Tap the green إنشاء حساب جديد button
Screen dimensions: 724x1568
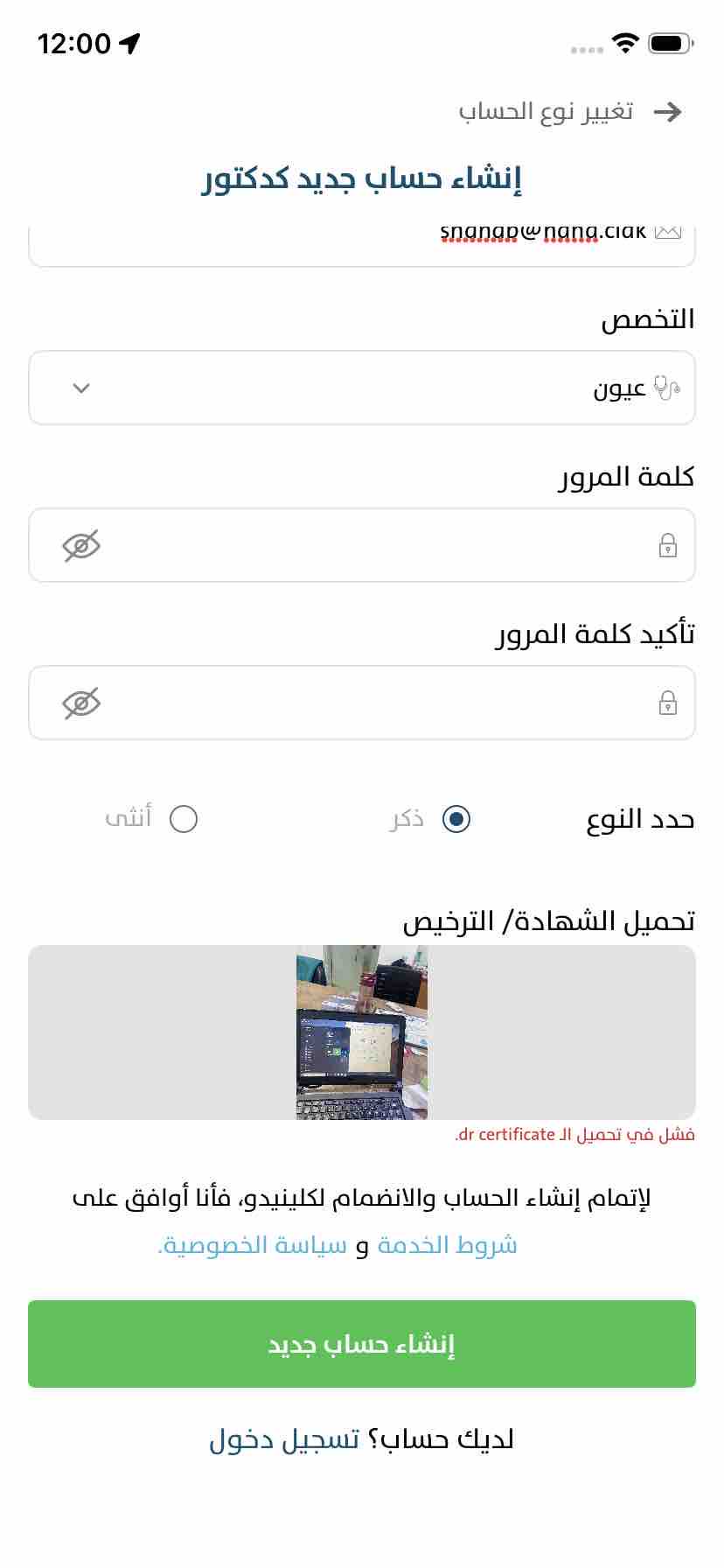click(362, 1344)
